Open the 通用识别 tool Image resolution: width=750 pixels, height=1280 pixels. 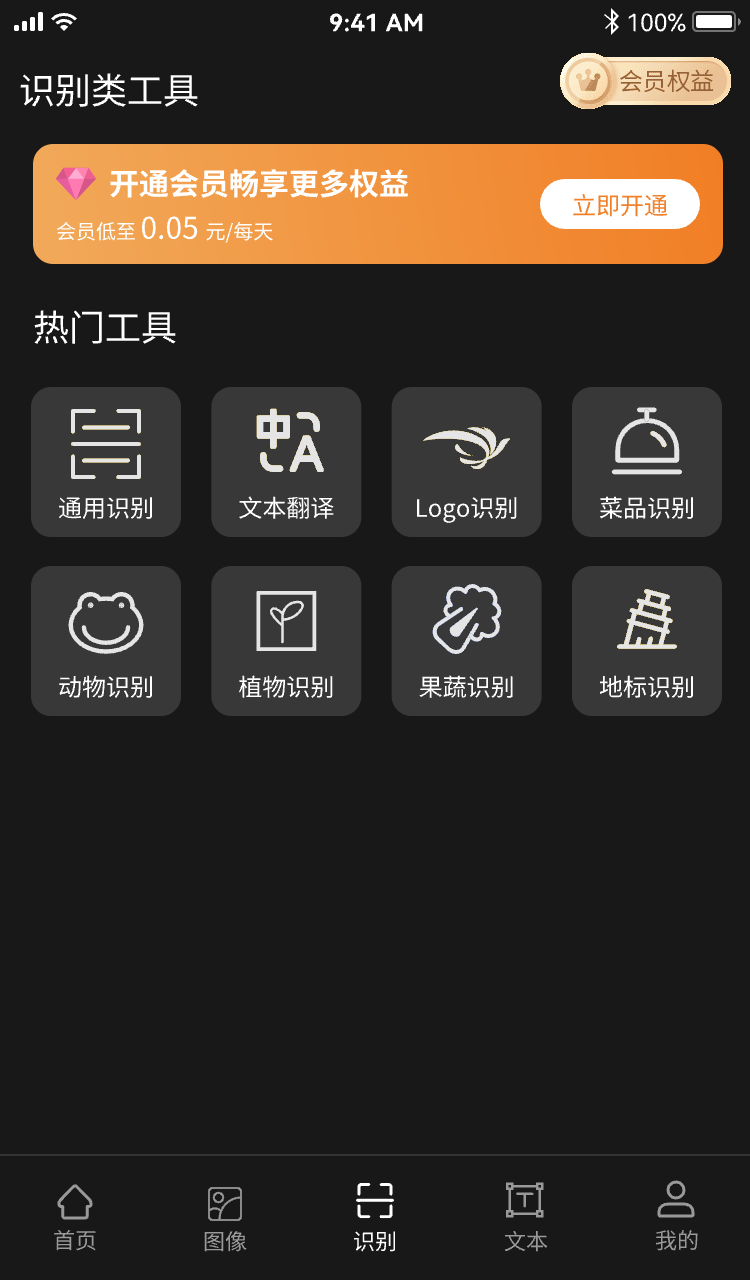coord(106,462)
